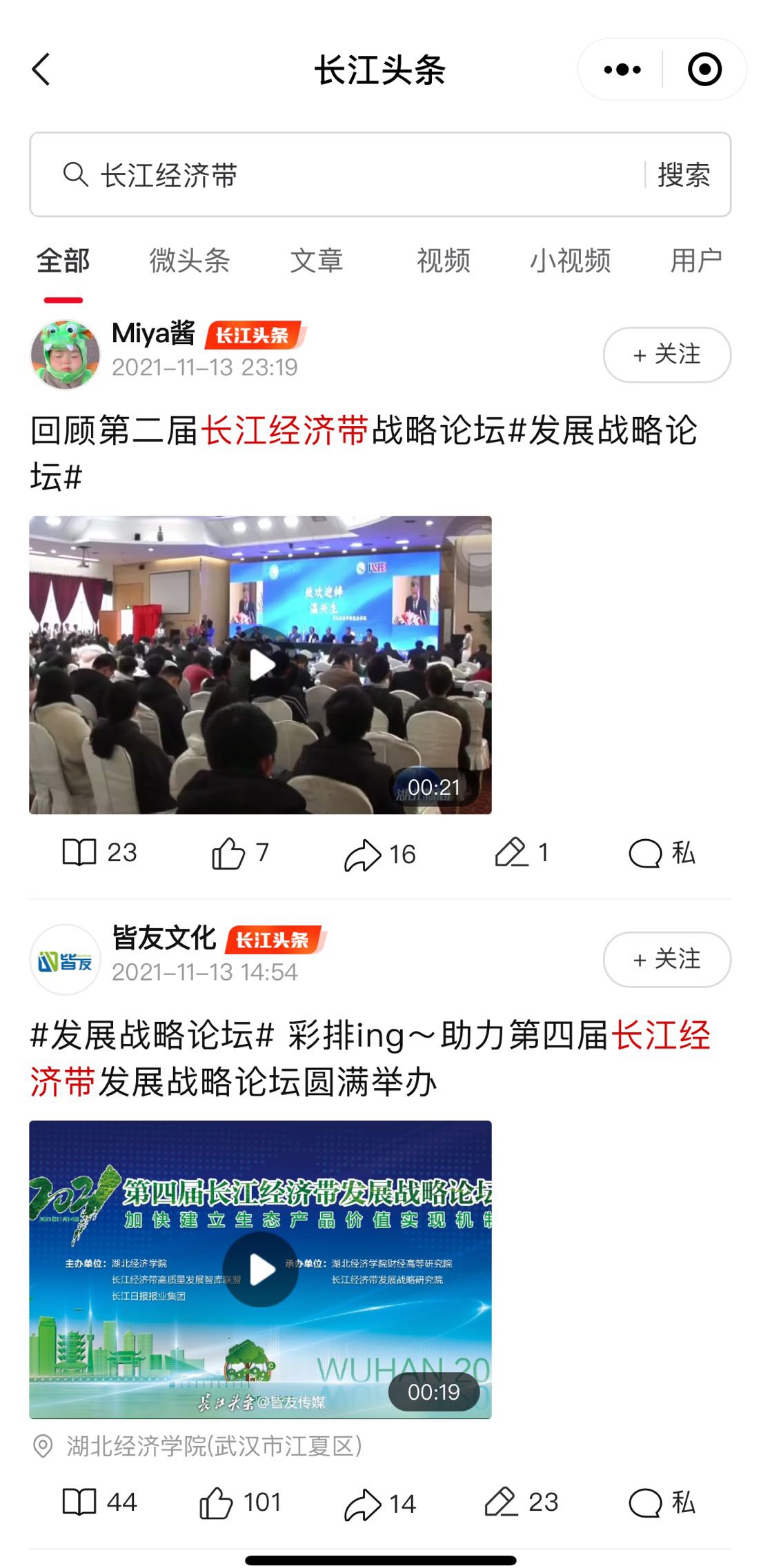Follow 皆友文化 with the 关注 button
The width and height of the screenshot is (761, 1568).
tap(666, 959)
